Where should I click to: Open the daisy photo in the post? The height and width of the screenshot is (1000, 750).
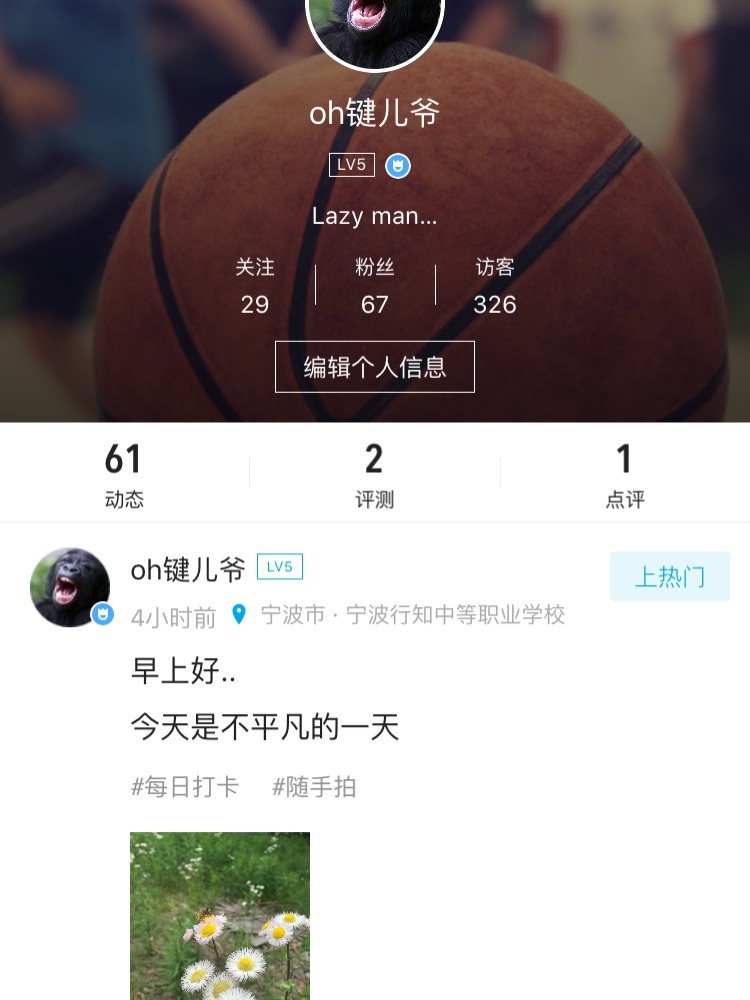pyautogui.click(x=220, y=915)
